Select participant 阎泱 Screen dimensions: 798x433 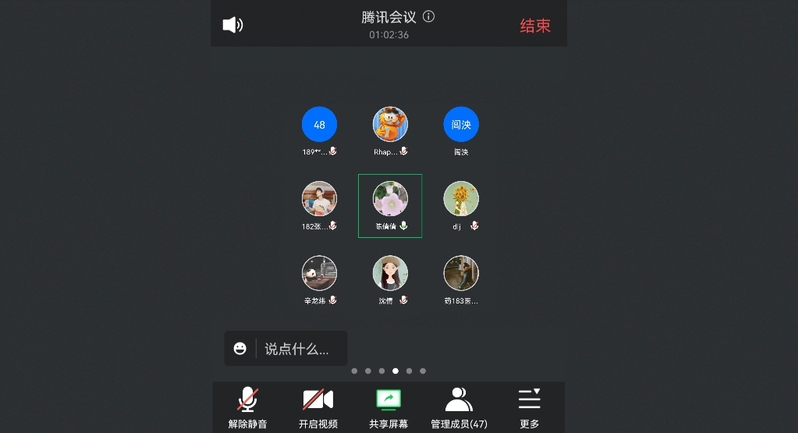(x=461, y=125)
